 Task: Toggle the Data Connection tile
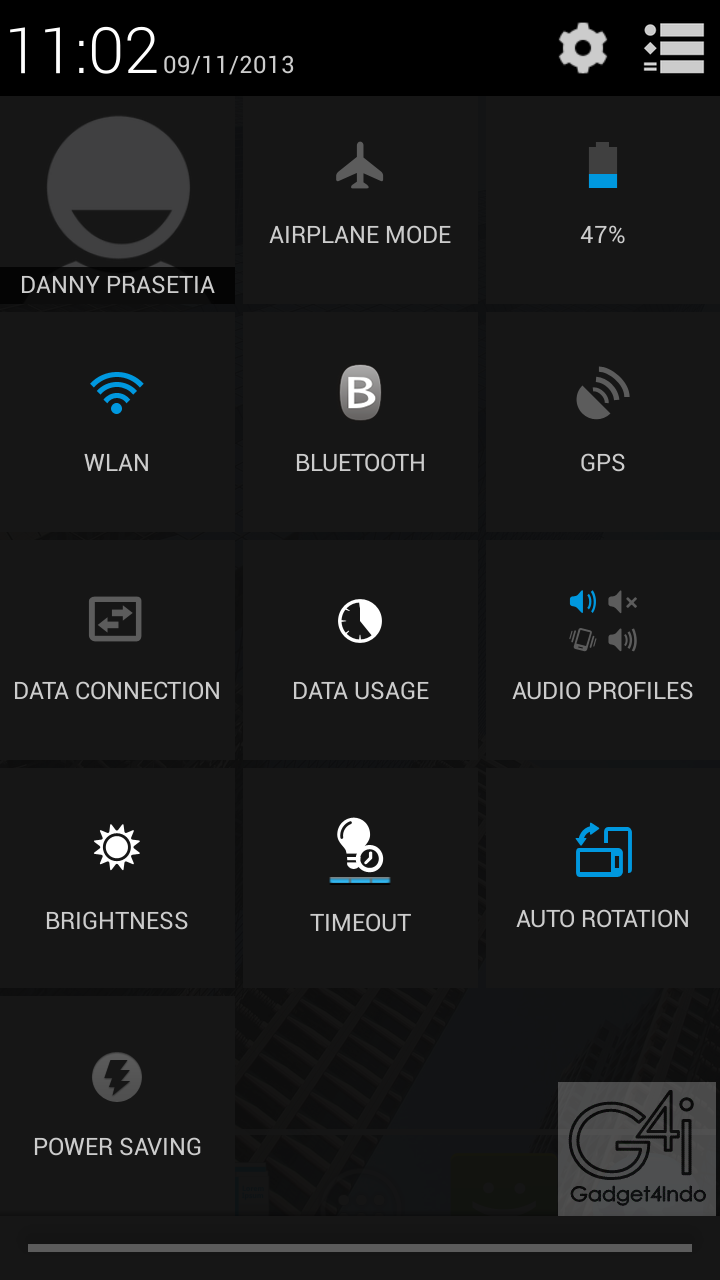(x=117, y=648)
